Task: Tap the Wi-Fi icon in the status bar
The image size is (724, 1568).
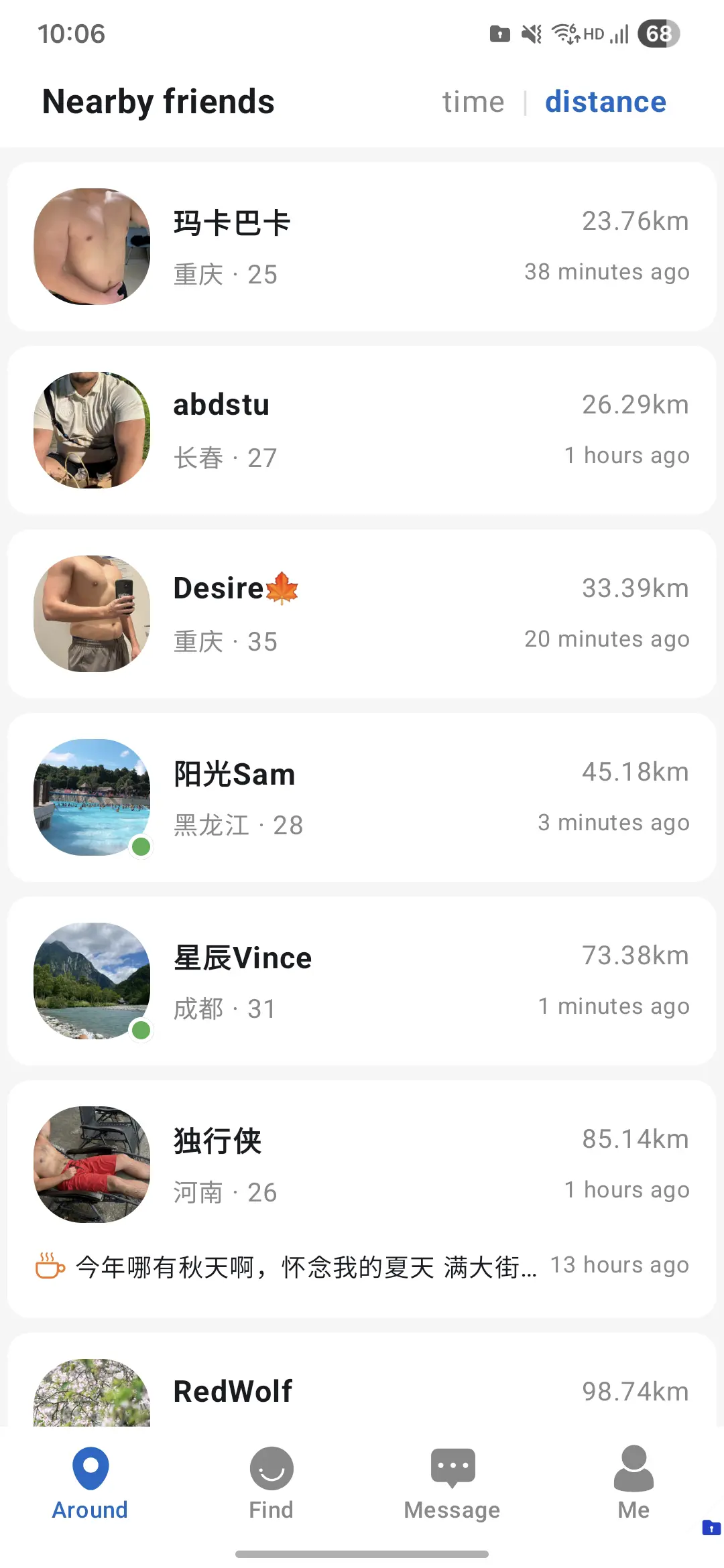Action: [x=565, y=33]
